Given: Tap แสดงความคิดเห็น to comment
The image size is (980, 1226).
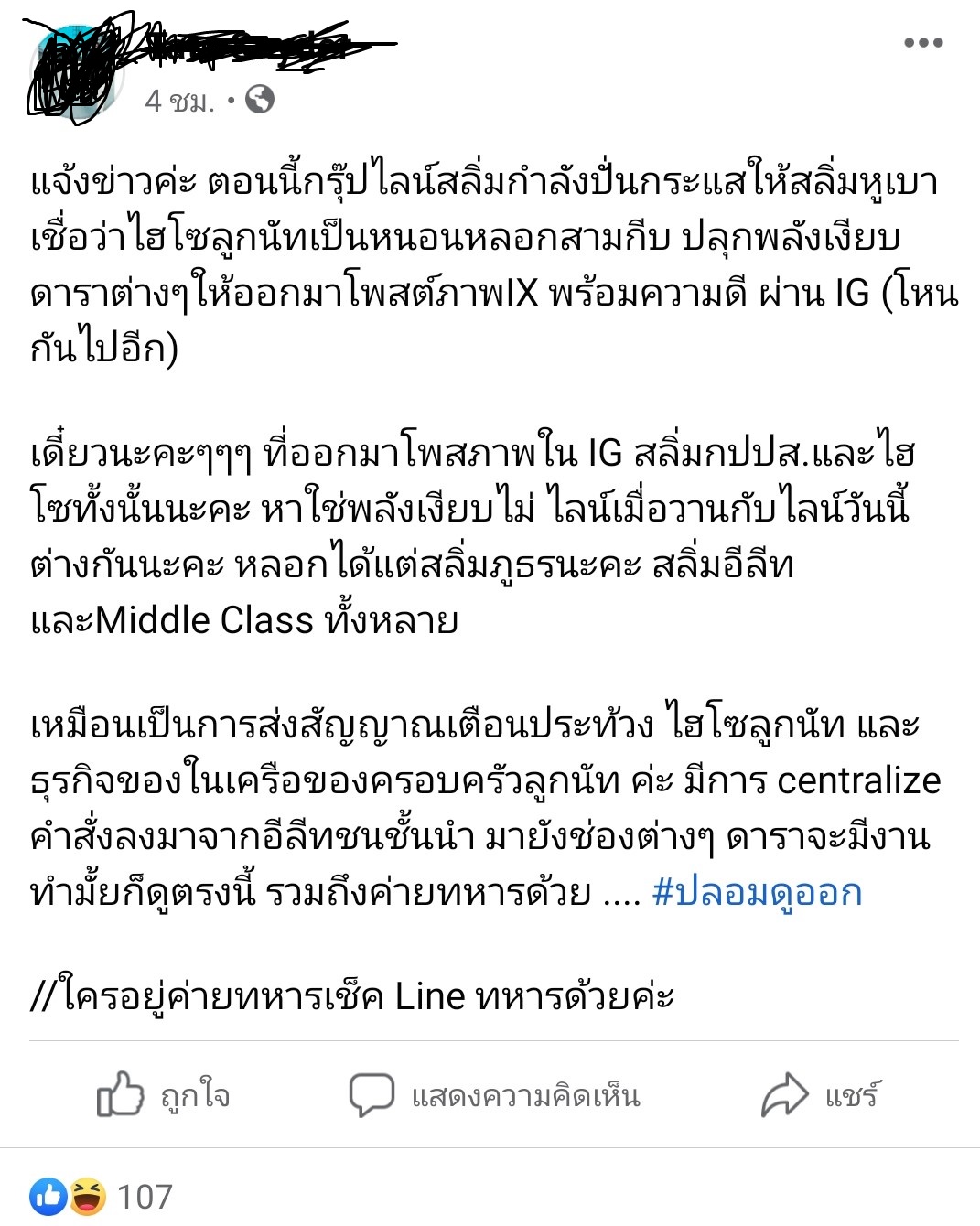Looking at the screenshot, I should 494,1095.
